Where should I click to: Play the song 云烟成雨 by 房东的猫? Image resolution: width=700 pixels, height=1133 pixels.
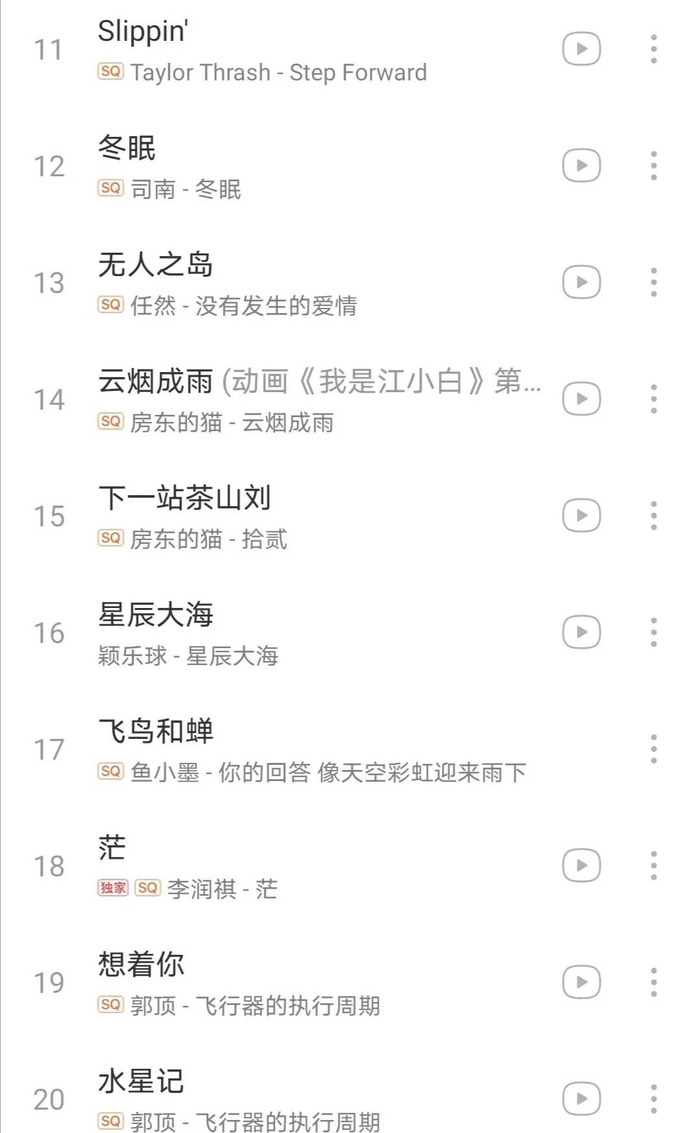(300, 399)
